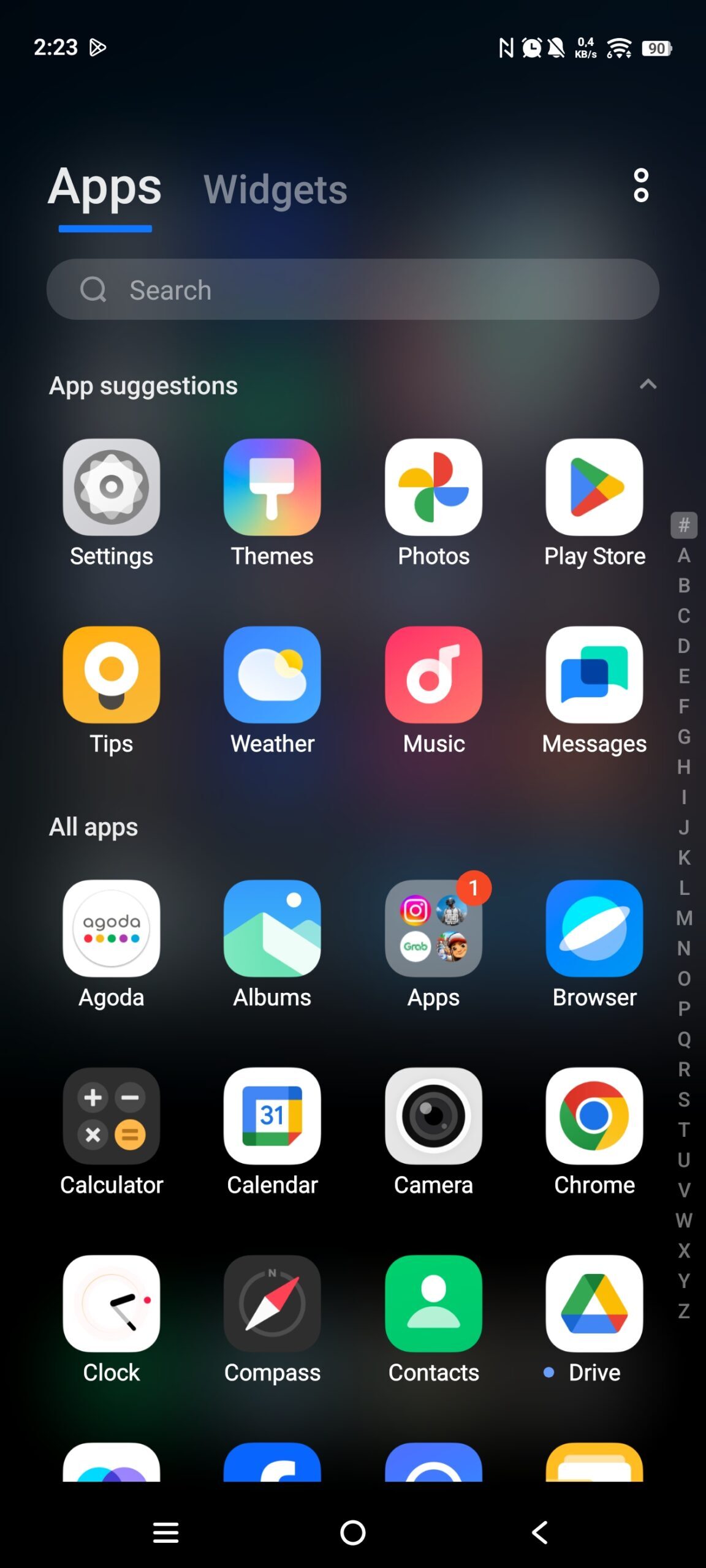The width and height of the screenshot is (706, 1568).
Task: Open Chrome browser
Action: coord(594,1115)
